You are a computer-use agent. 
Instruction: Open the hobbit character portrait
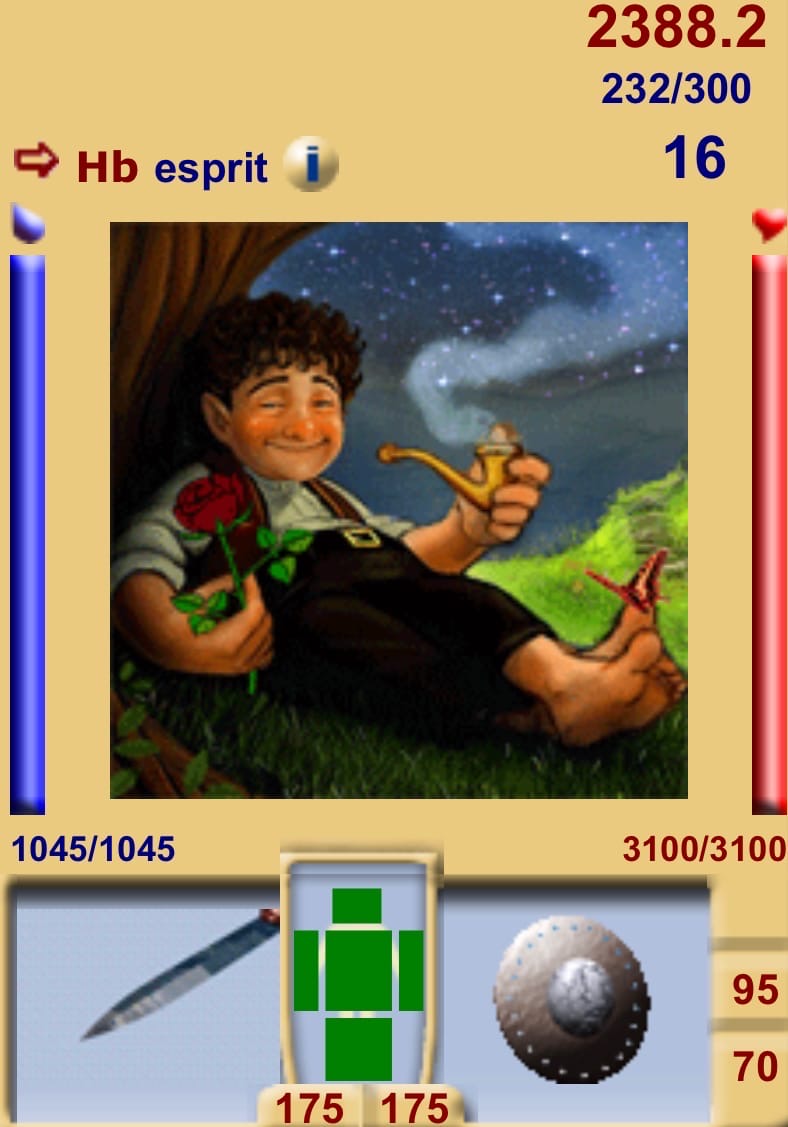tap(398, 509)
